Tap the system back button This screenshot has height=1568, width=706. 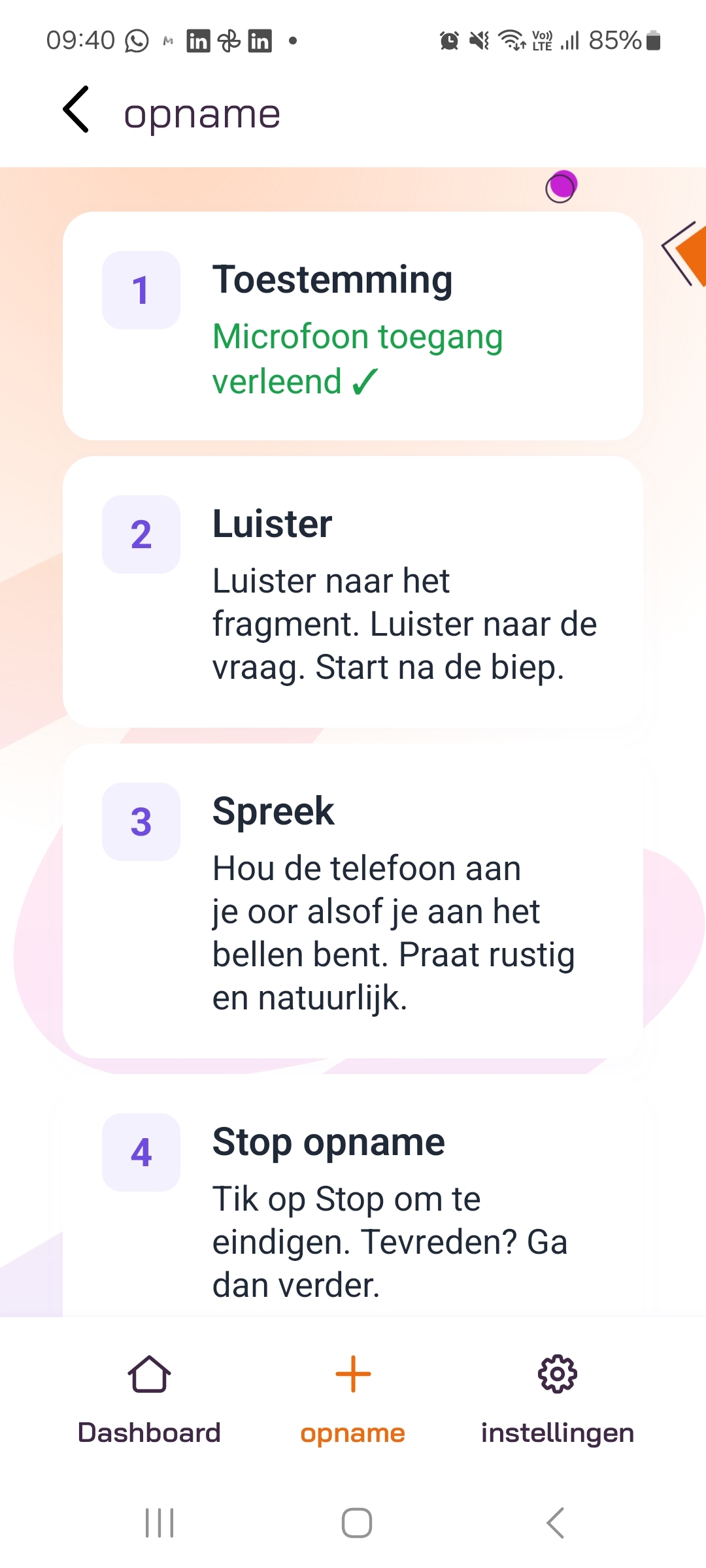tap(555, 1523)
